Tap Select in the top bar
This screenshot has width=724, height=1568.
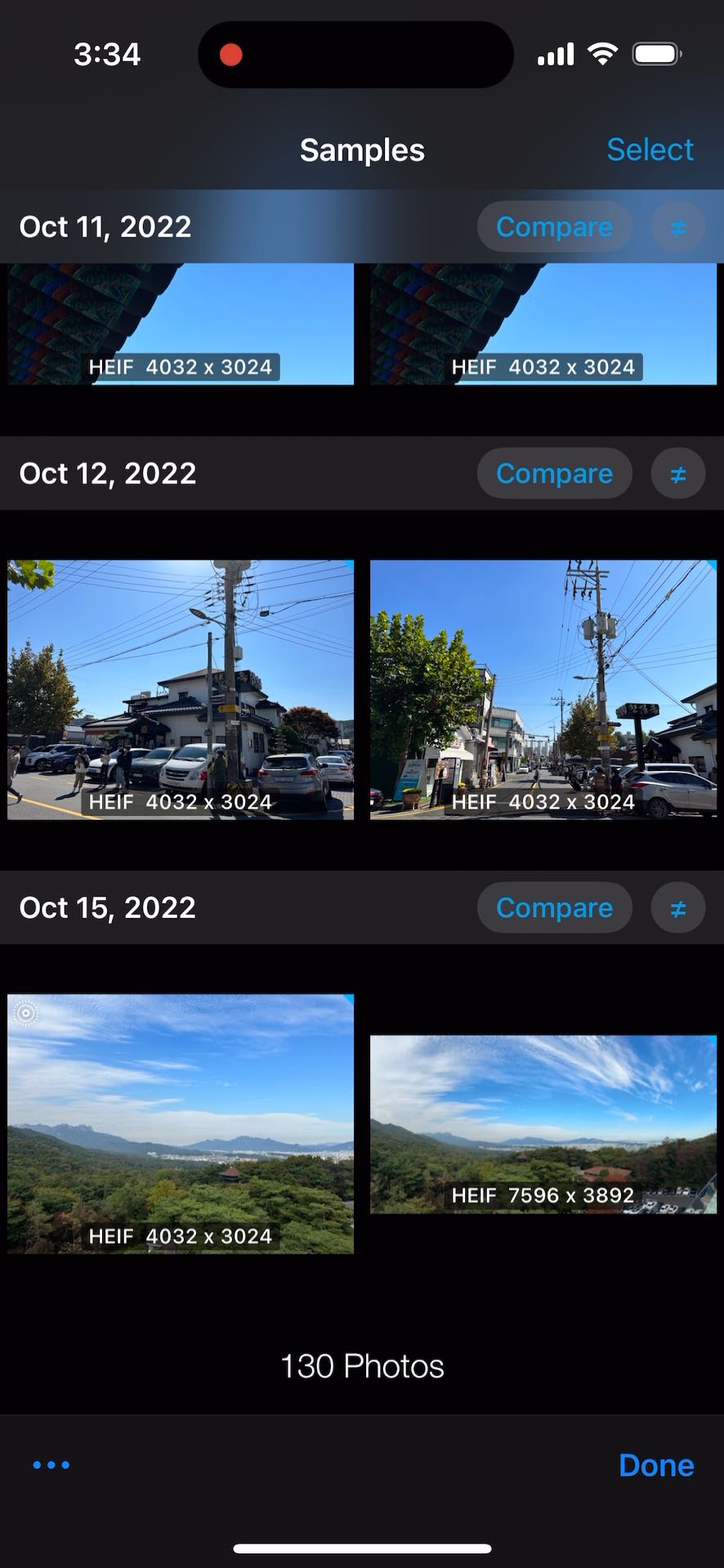point(650,149)
